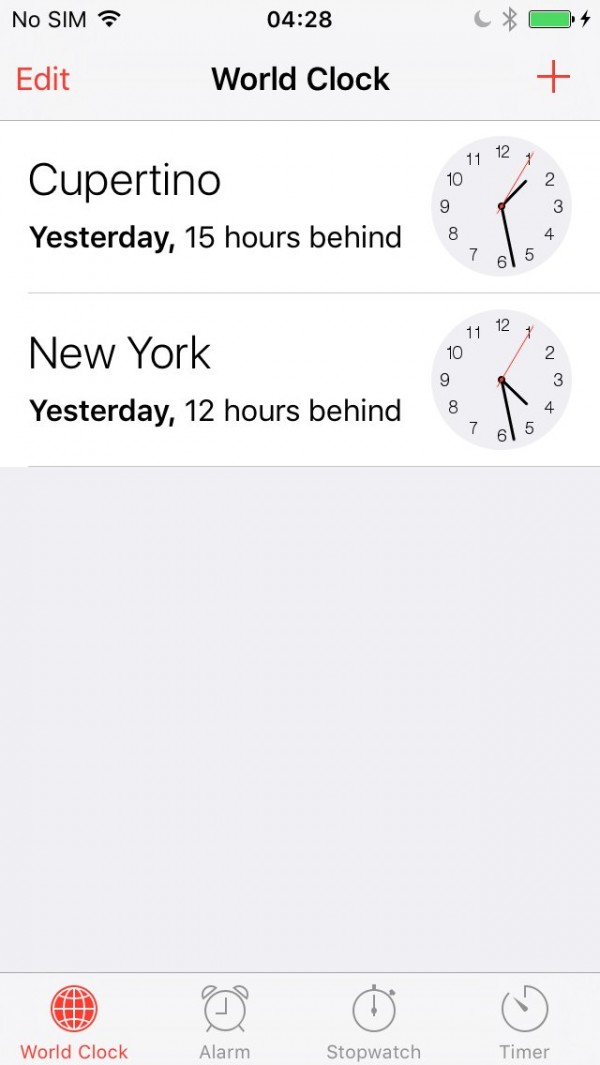Add a new city with plus icon

(553, 77)
